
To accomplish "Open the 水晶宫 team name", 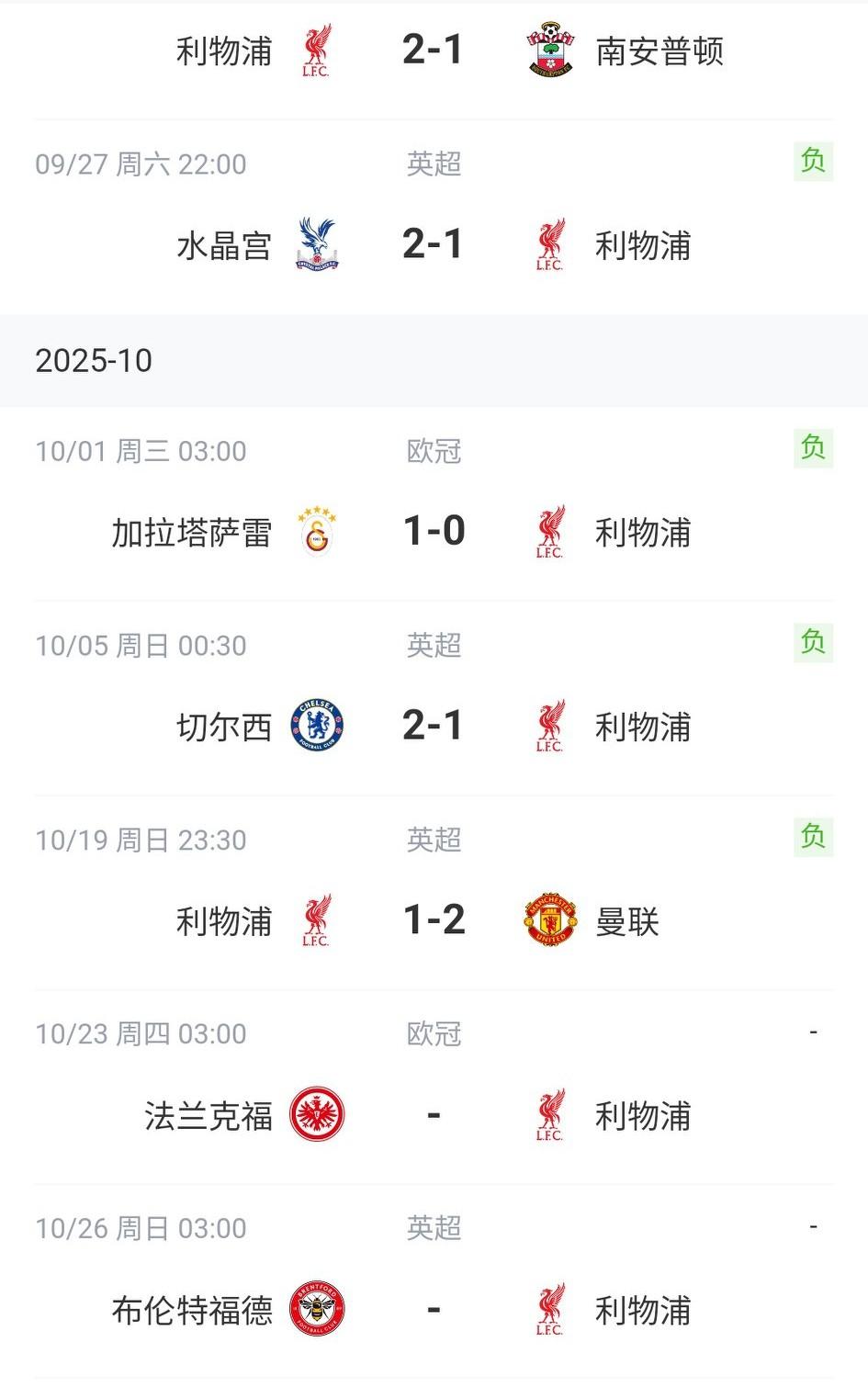I will click(220, 244).
